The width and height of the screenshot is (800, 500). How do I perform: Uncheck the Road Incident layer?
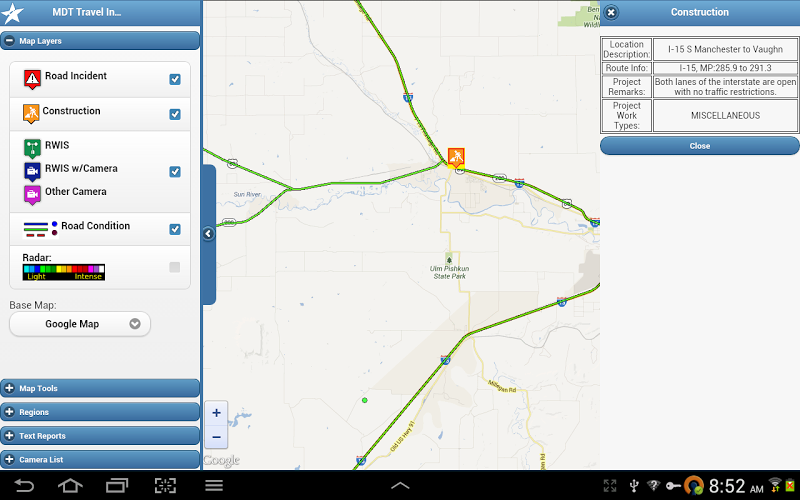(175, 79)
